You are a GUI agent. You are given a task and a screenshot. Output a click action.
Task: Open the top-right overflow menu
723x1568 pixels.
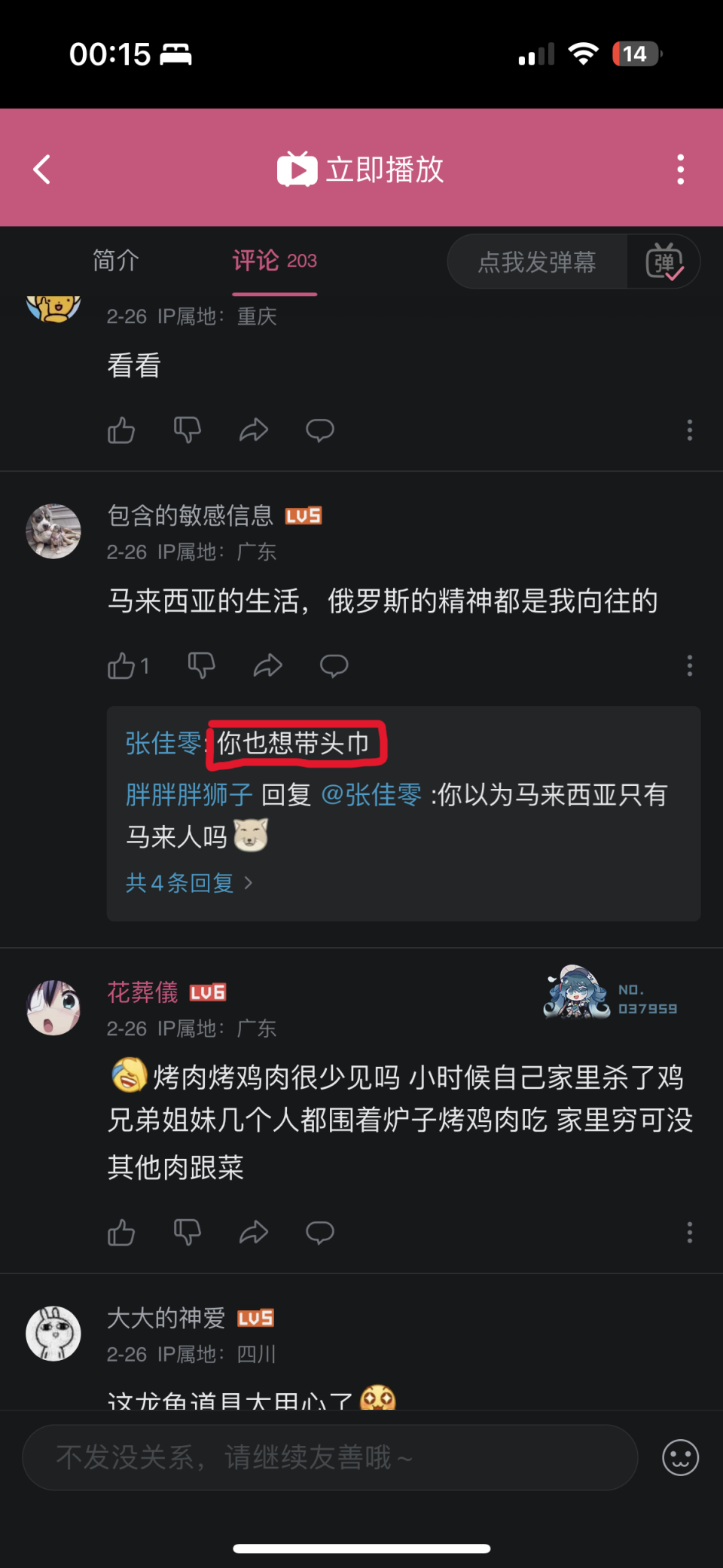pos(680,170)
